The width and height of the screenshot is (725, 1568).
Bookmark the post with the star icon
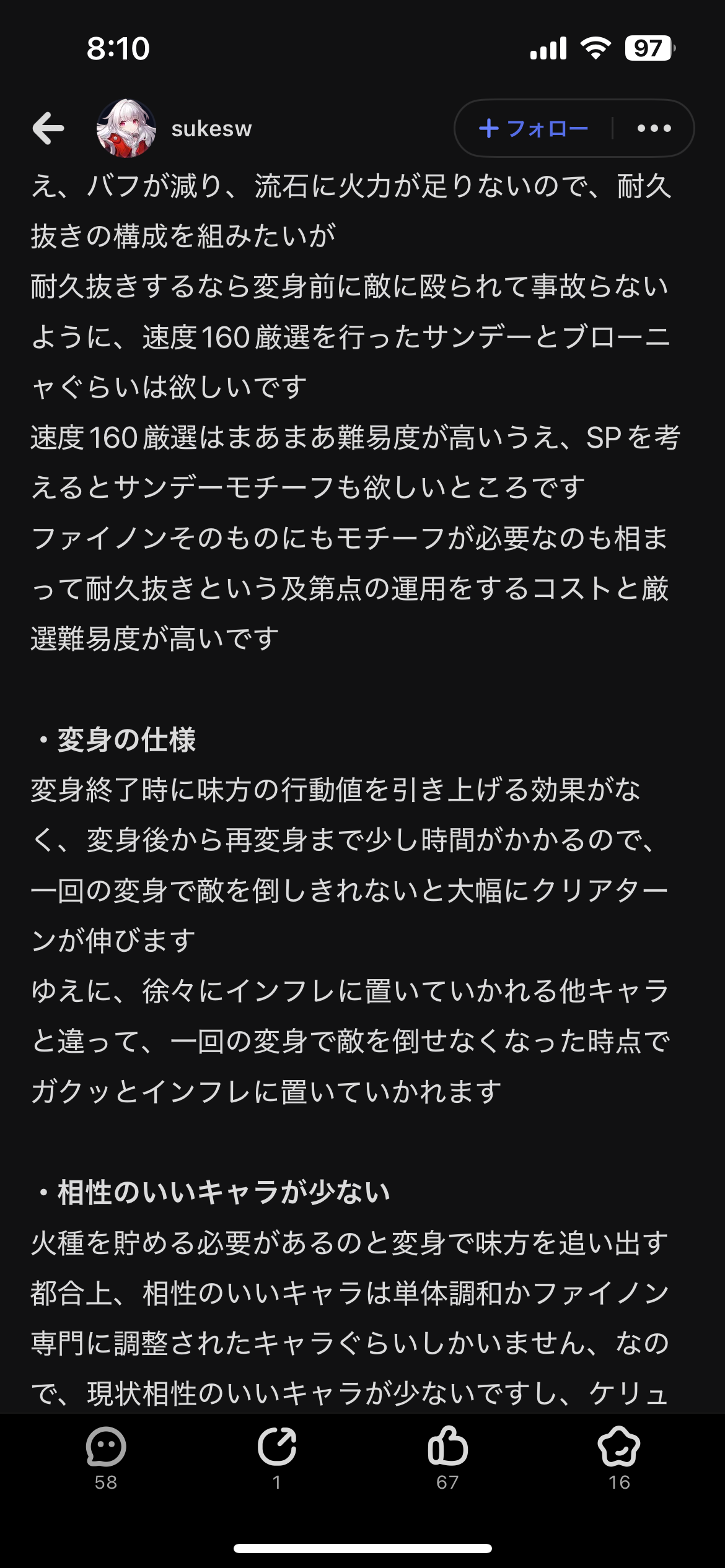coord(619,1458)
